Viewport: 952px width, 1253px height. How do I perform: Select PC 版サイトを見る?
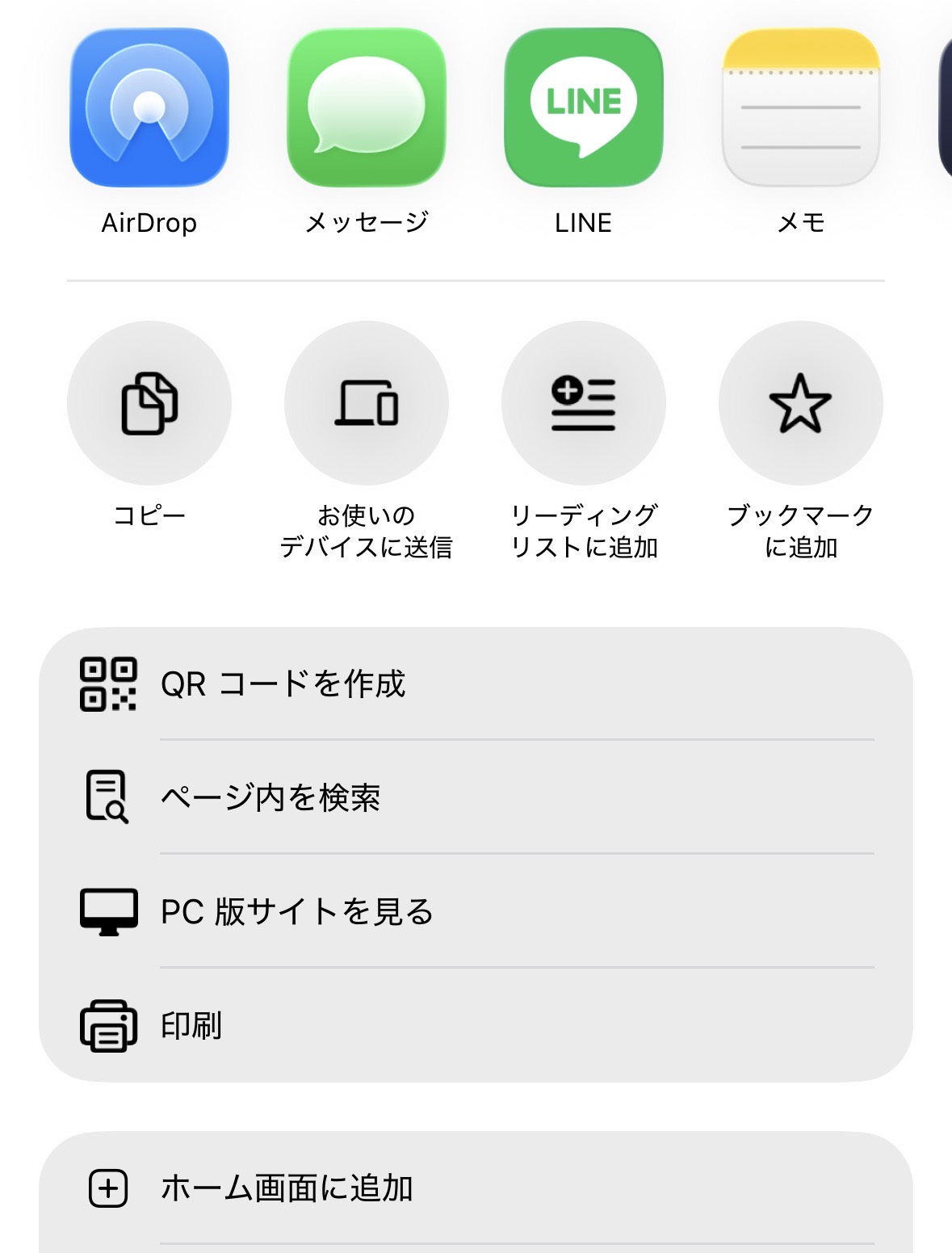(x=476, y=911)
